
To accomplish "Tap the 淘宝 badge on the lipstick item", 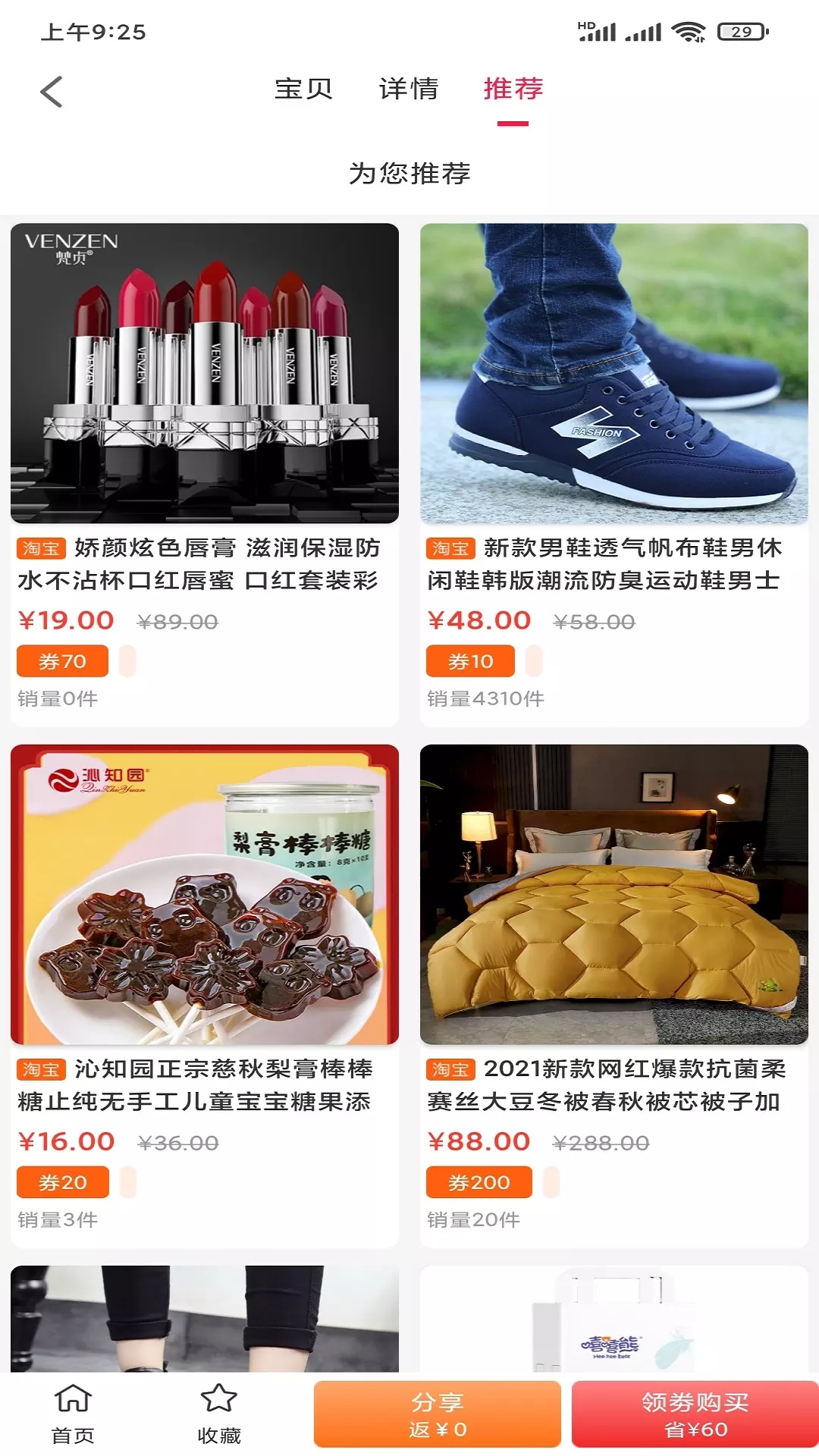I will pos(42,548).
